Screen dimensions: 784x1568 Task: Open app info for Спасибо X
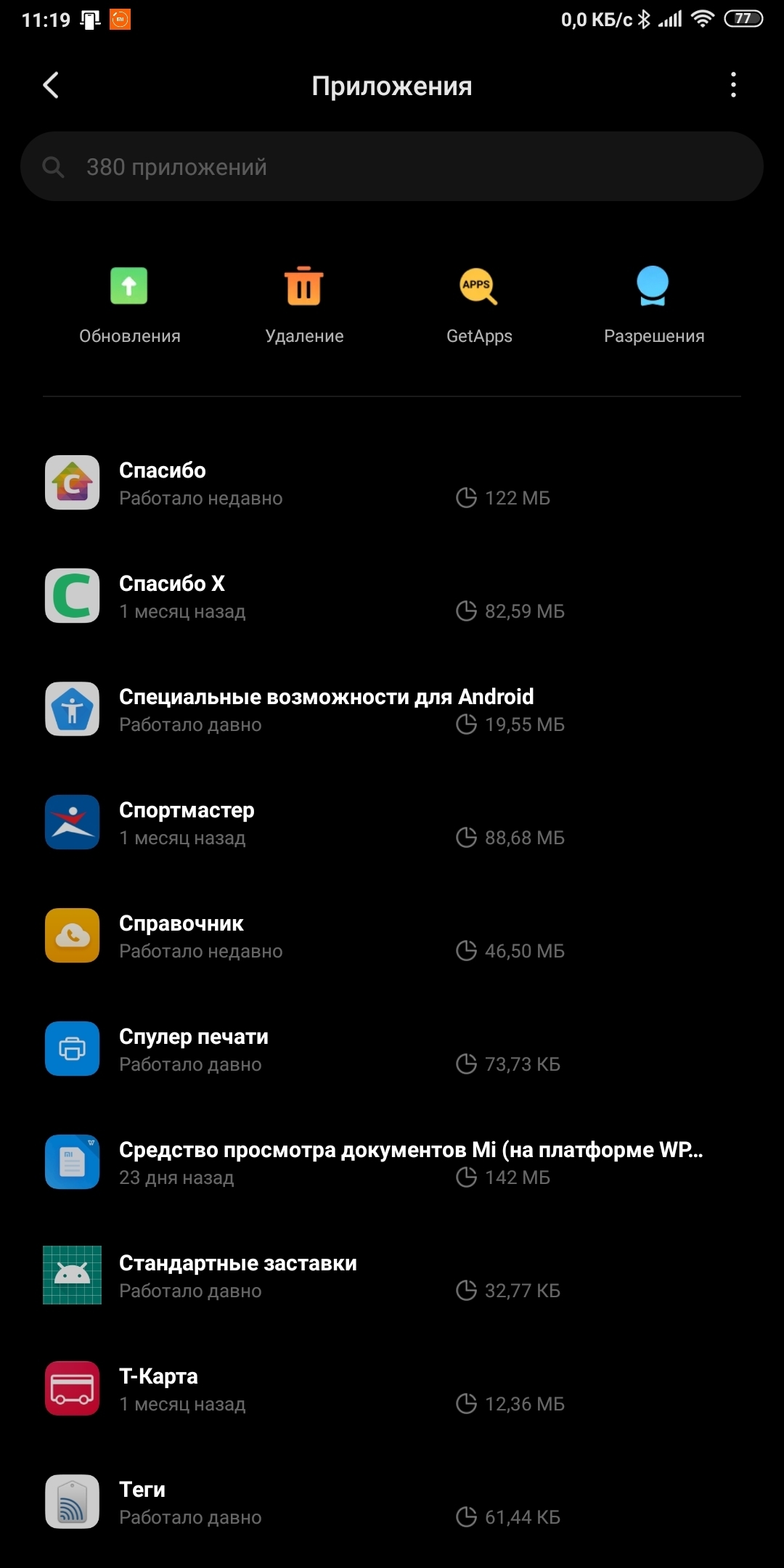coord(392,597)
